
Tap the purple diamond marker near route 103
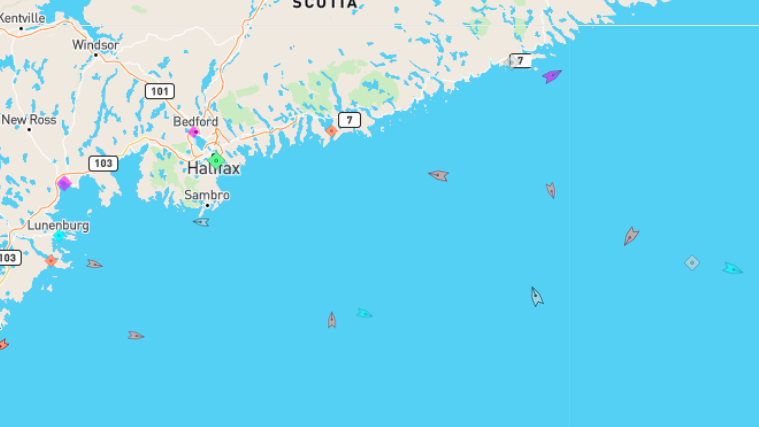coord(64,183)
